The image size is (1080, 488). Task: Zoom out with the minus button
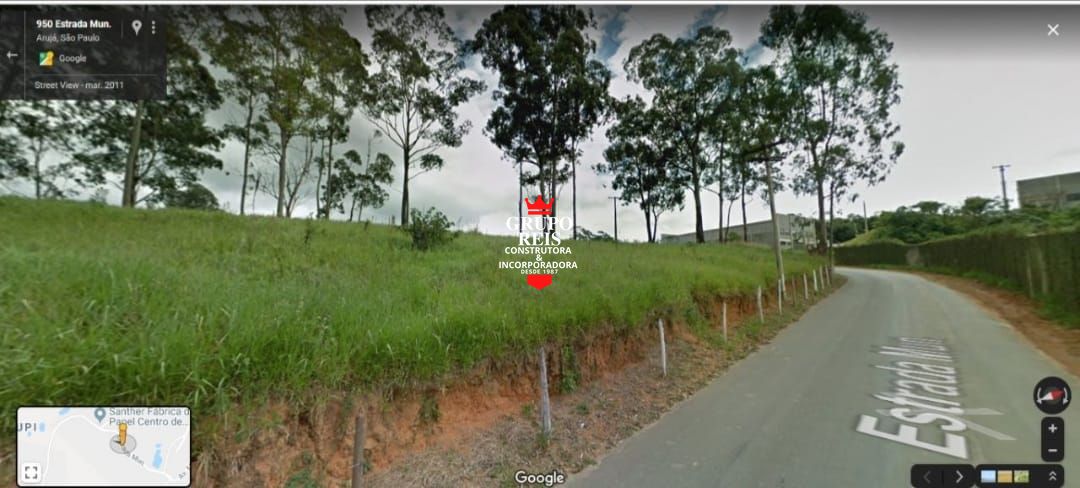1052,451
